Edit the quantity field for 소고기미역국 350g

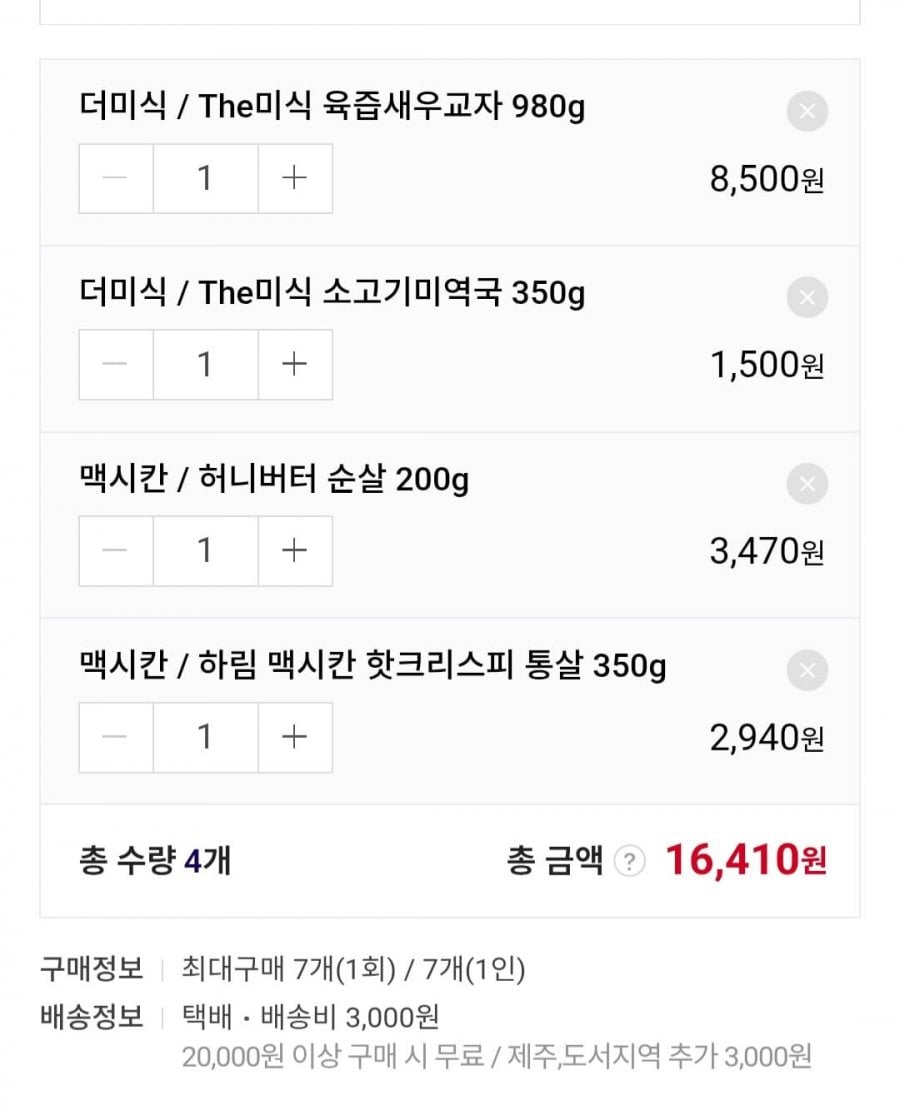(205, 364)
